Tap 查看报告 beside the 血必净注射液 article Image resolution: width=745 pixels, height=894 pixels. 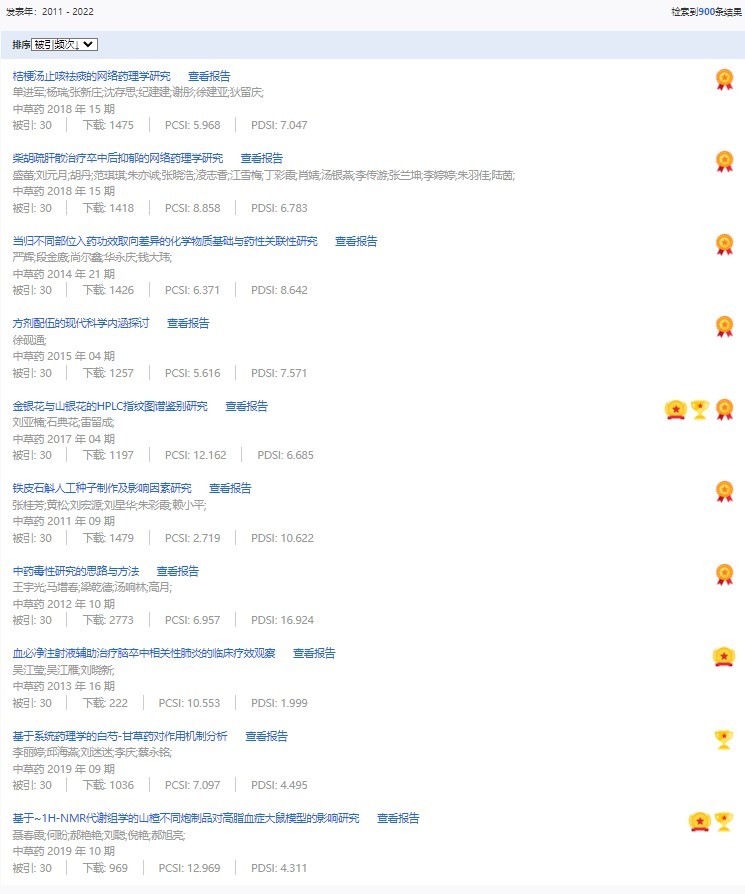point(314,653)
